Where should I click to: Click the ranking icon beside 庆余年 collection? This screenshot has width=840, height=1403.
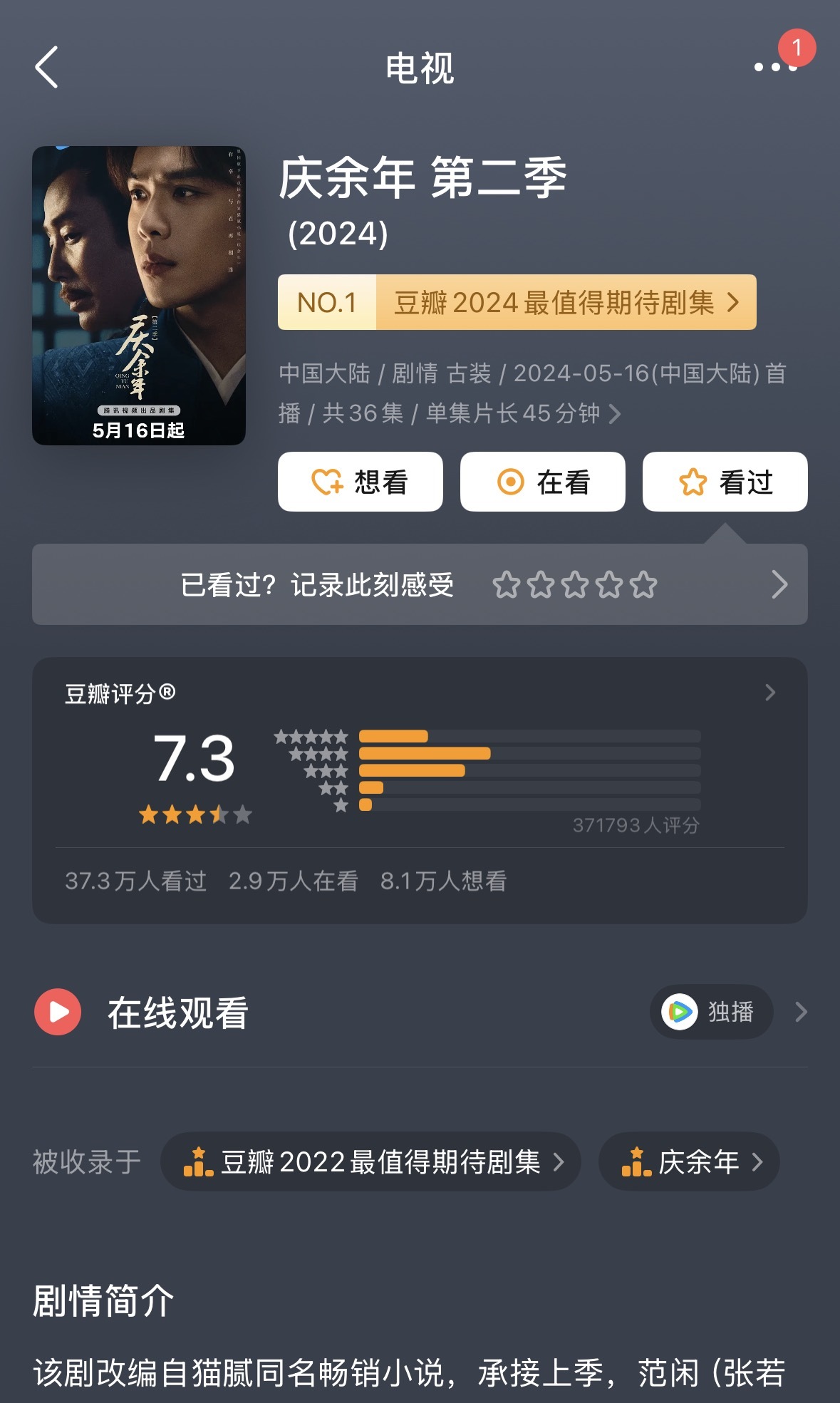click(x=633, y=1161)
